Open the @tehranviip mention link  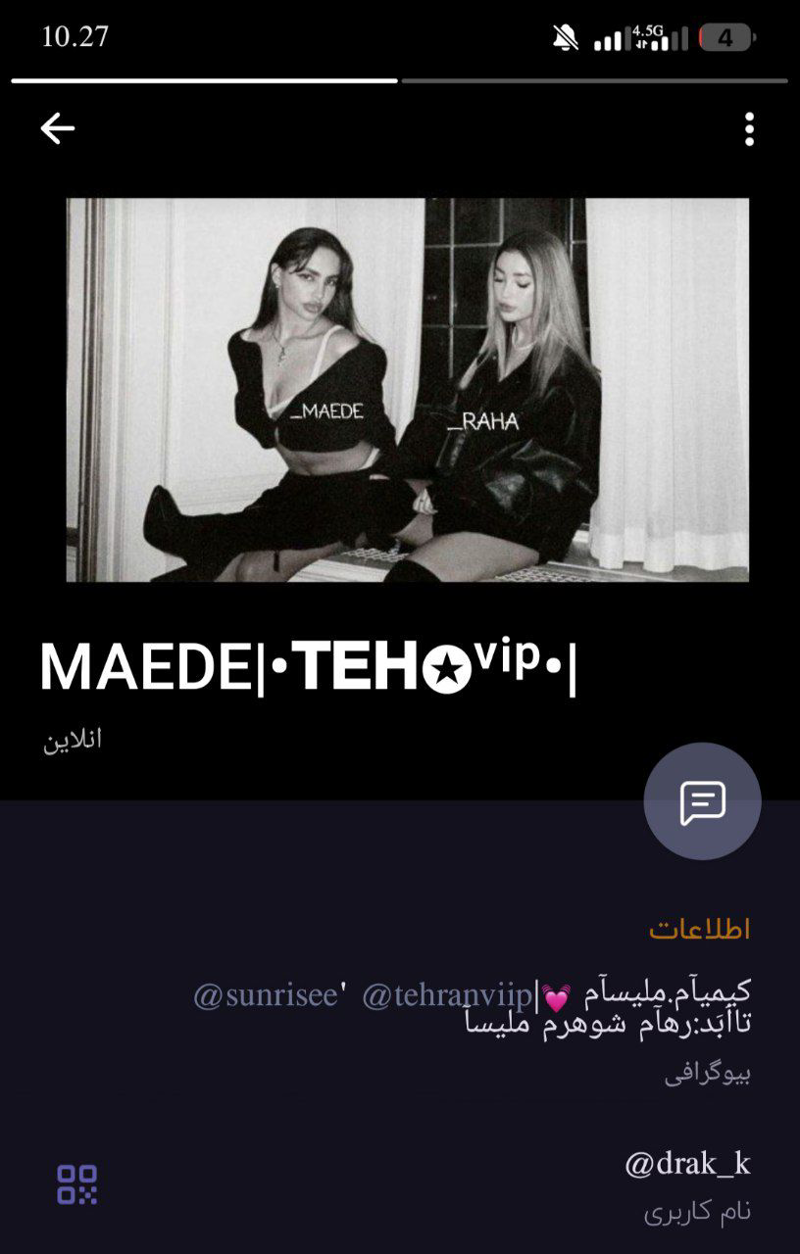pos(448,996)
